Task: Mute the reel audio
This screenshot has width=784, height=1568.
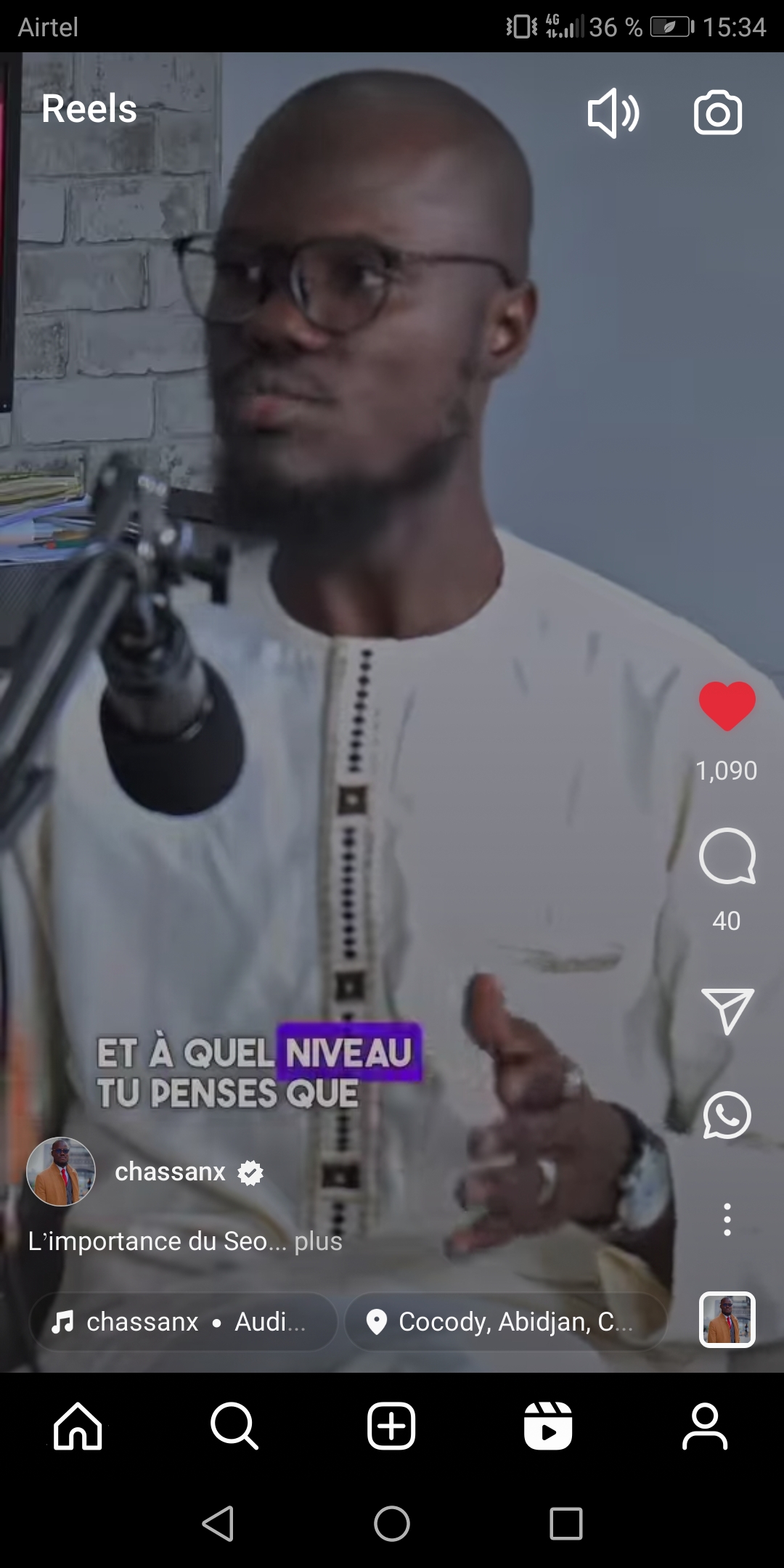Action: coord(613,113)
